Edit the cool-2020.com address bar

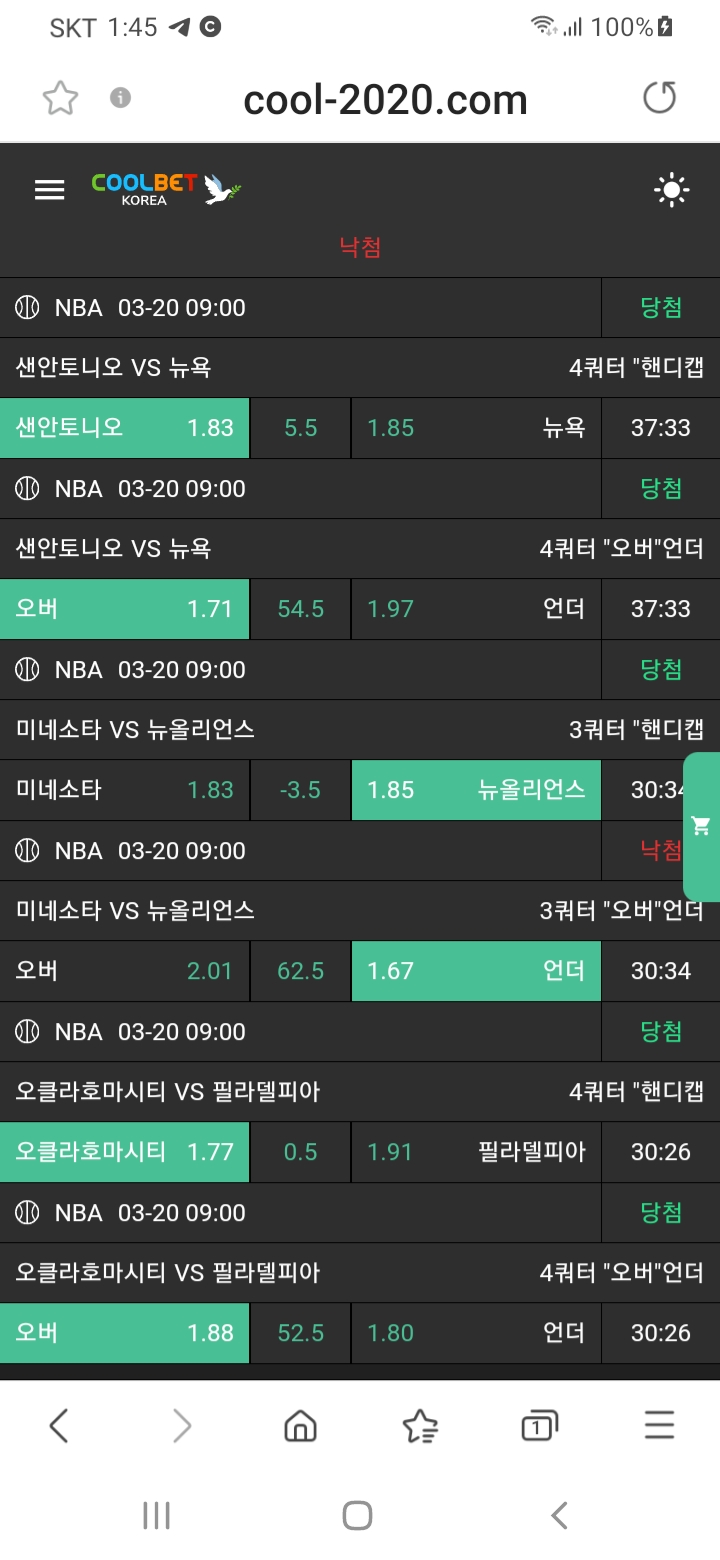(x=385, y=99)
